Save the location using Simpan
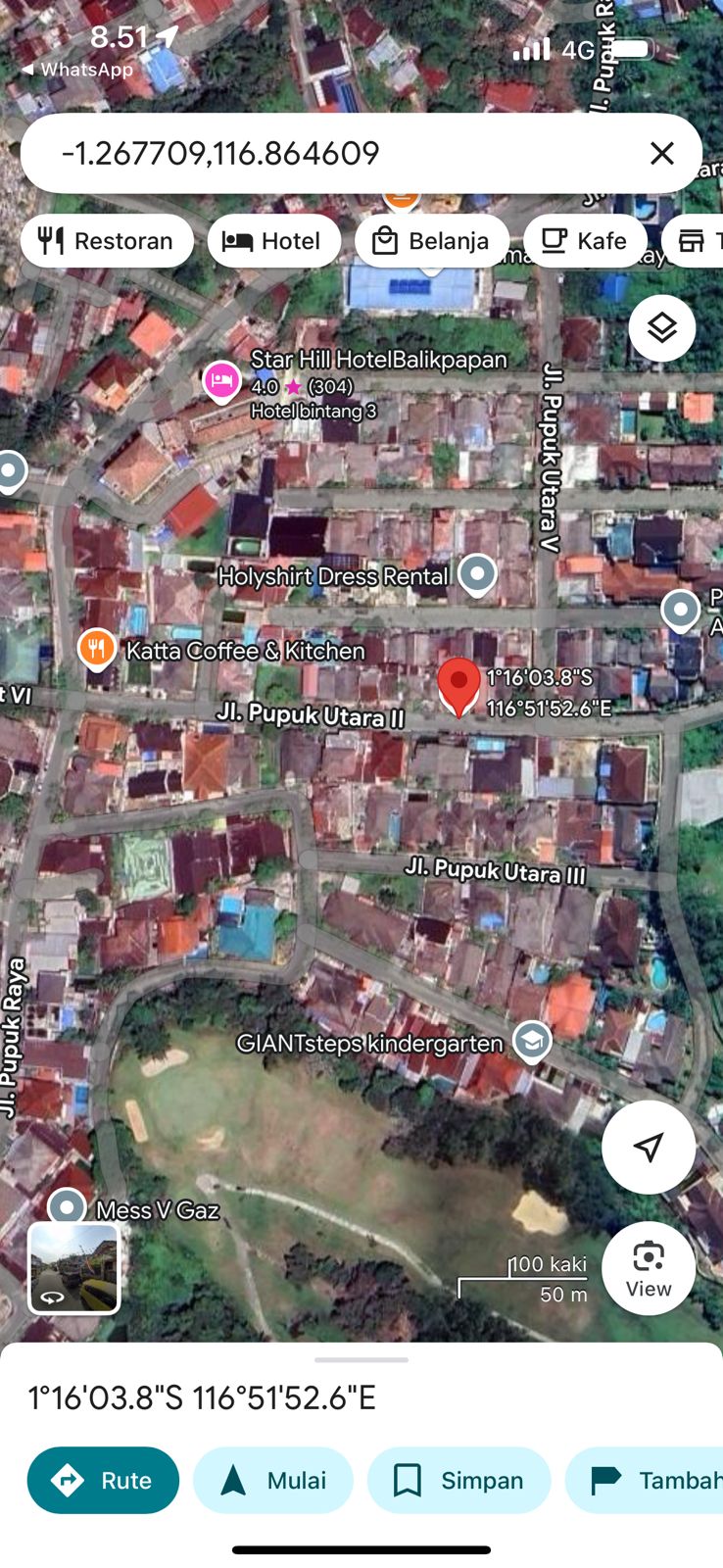723x1568 pixels. click(x=458, y=1480)
